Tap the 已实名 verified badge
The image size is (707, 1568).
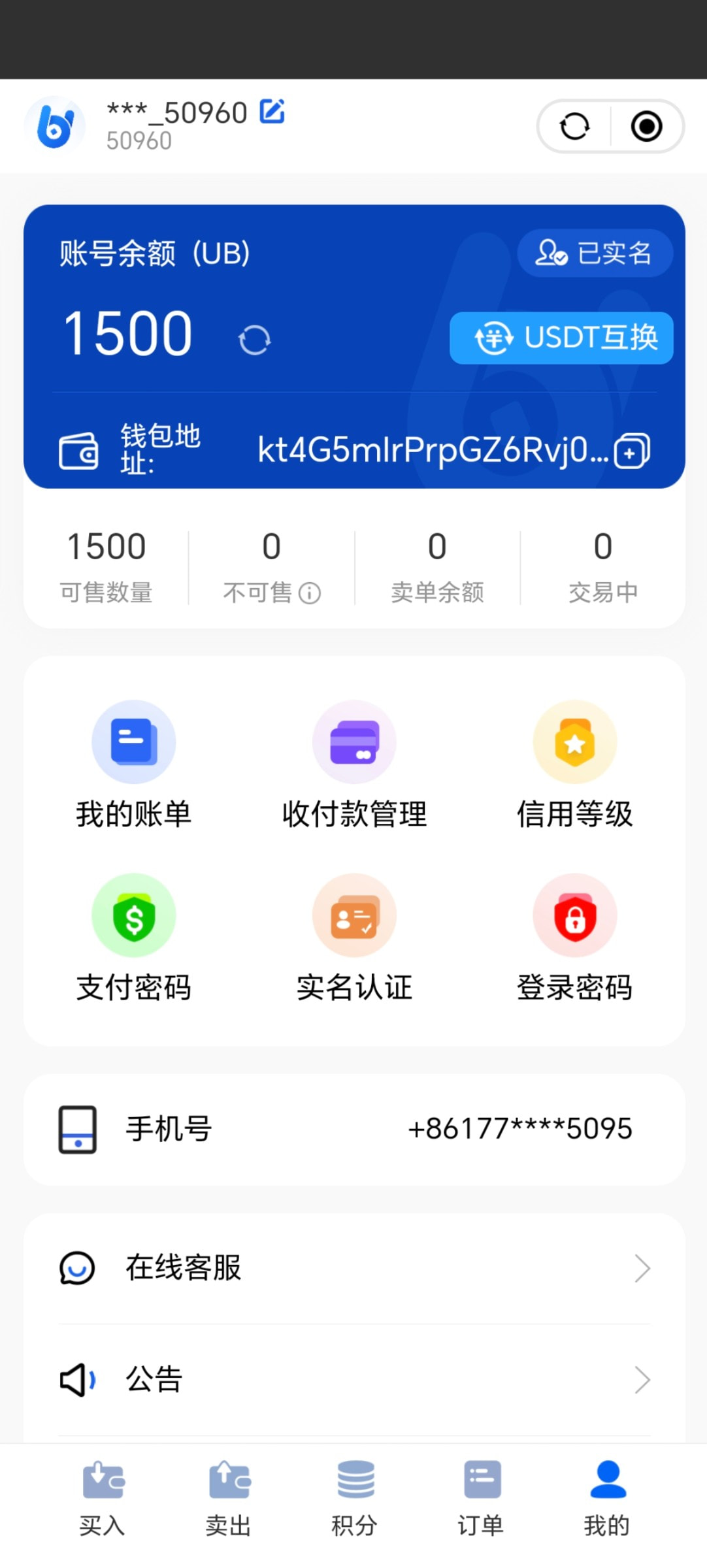[595, 253]
